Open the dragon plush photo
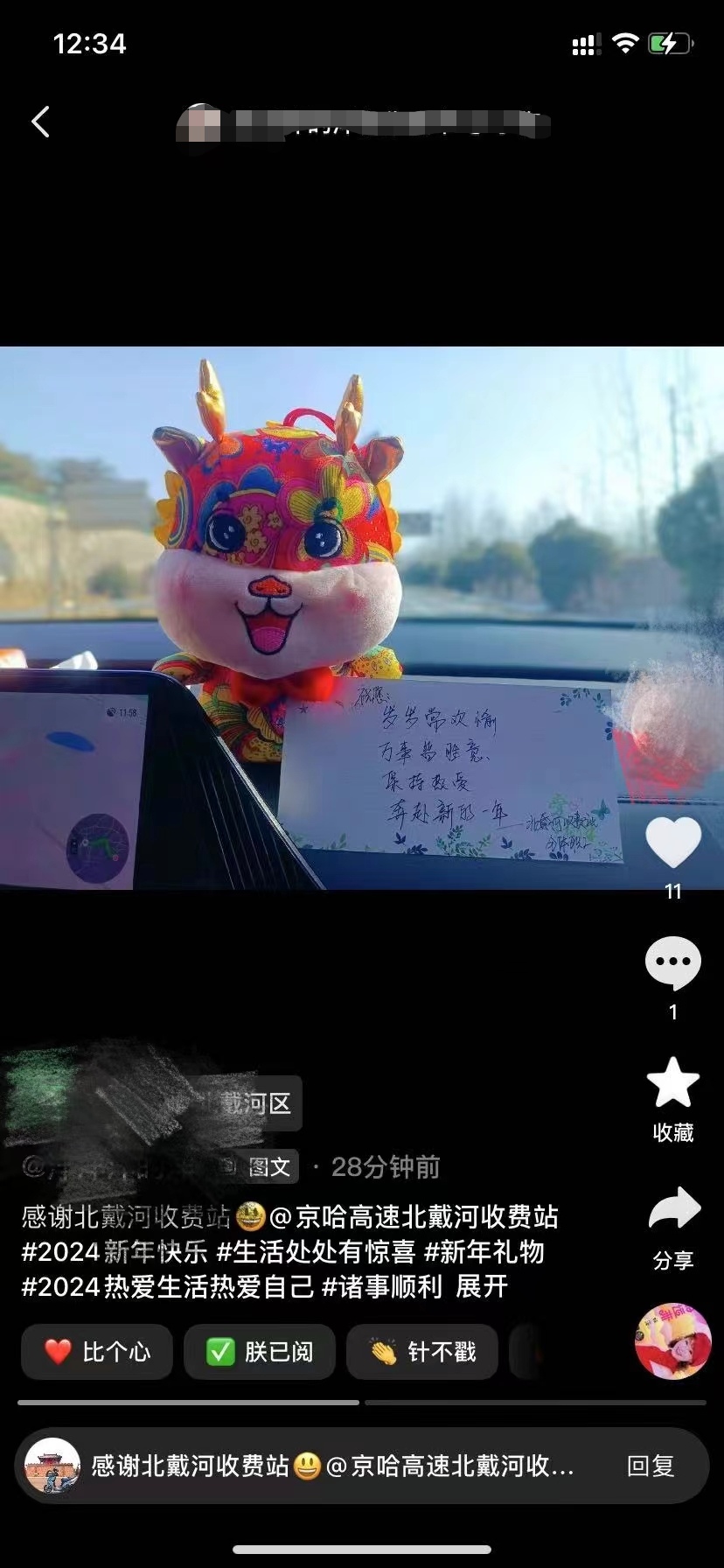Image resolution: width=724 pixels, height=1568 pixels. pos(362,618)
